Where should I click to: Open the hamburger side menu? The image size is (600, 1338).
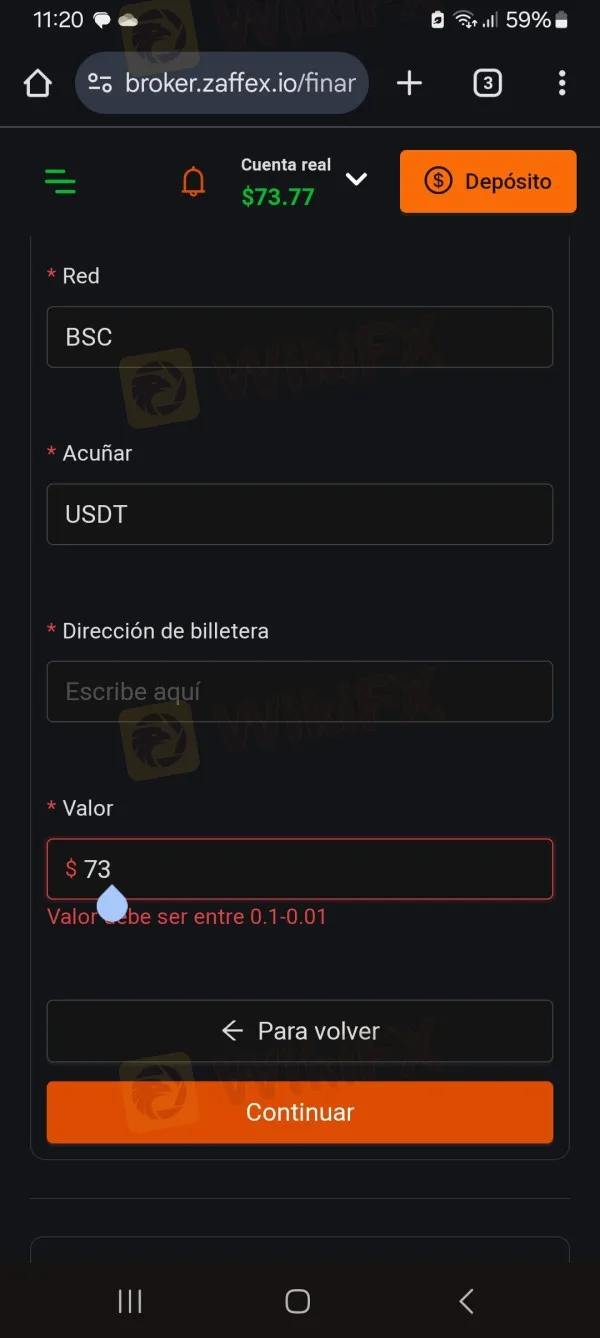pyautogui.click(x=60, y=181)
